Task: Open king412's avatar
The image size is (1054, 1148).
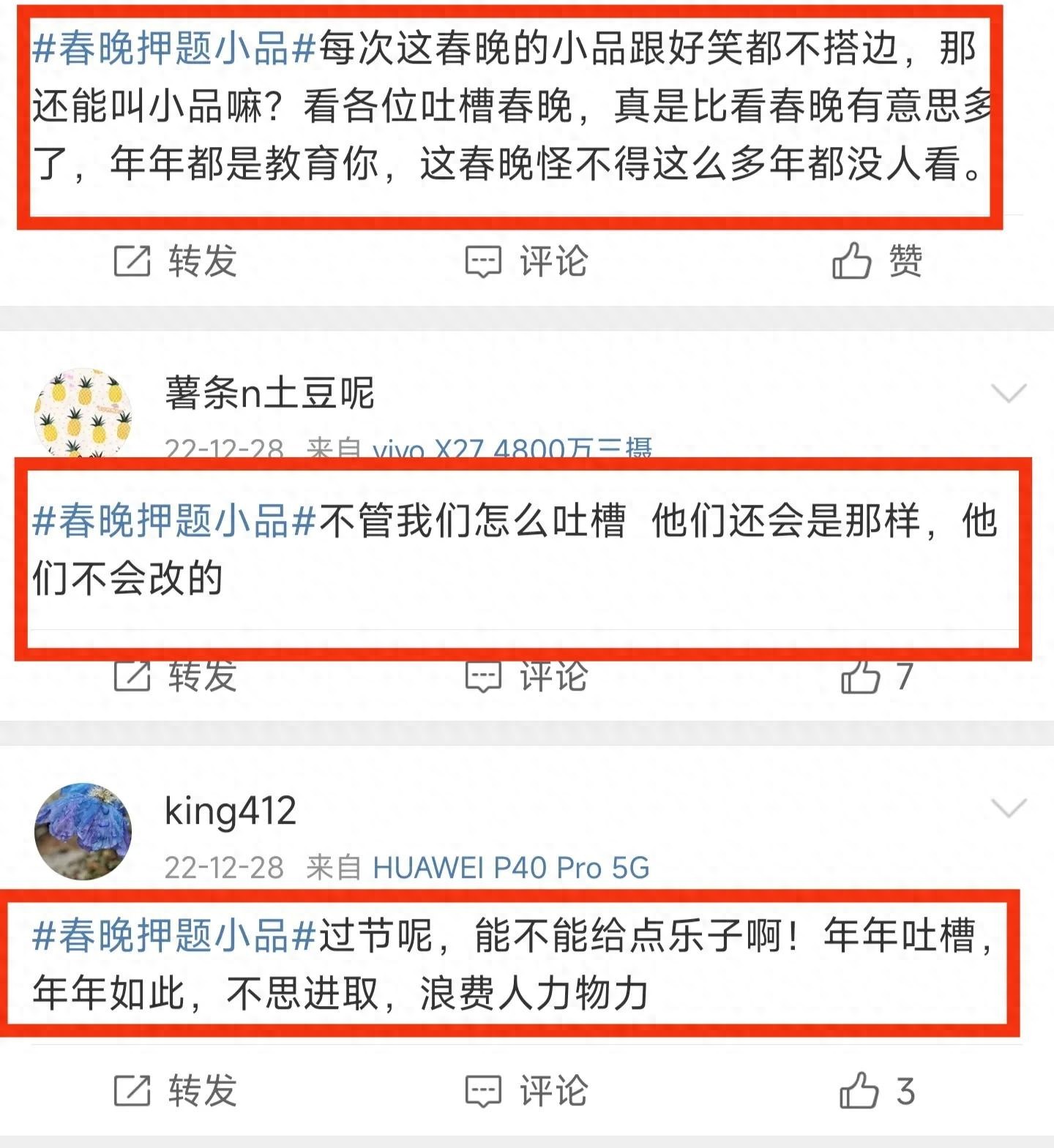Action: click(83, 831)
